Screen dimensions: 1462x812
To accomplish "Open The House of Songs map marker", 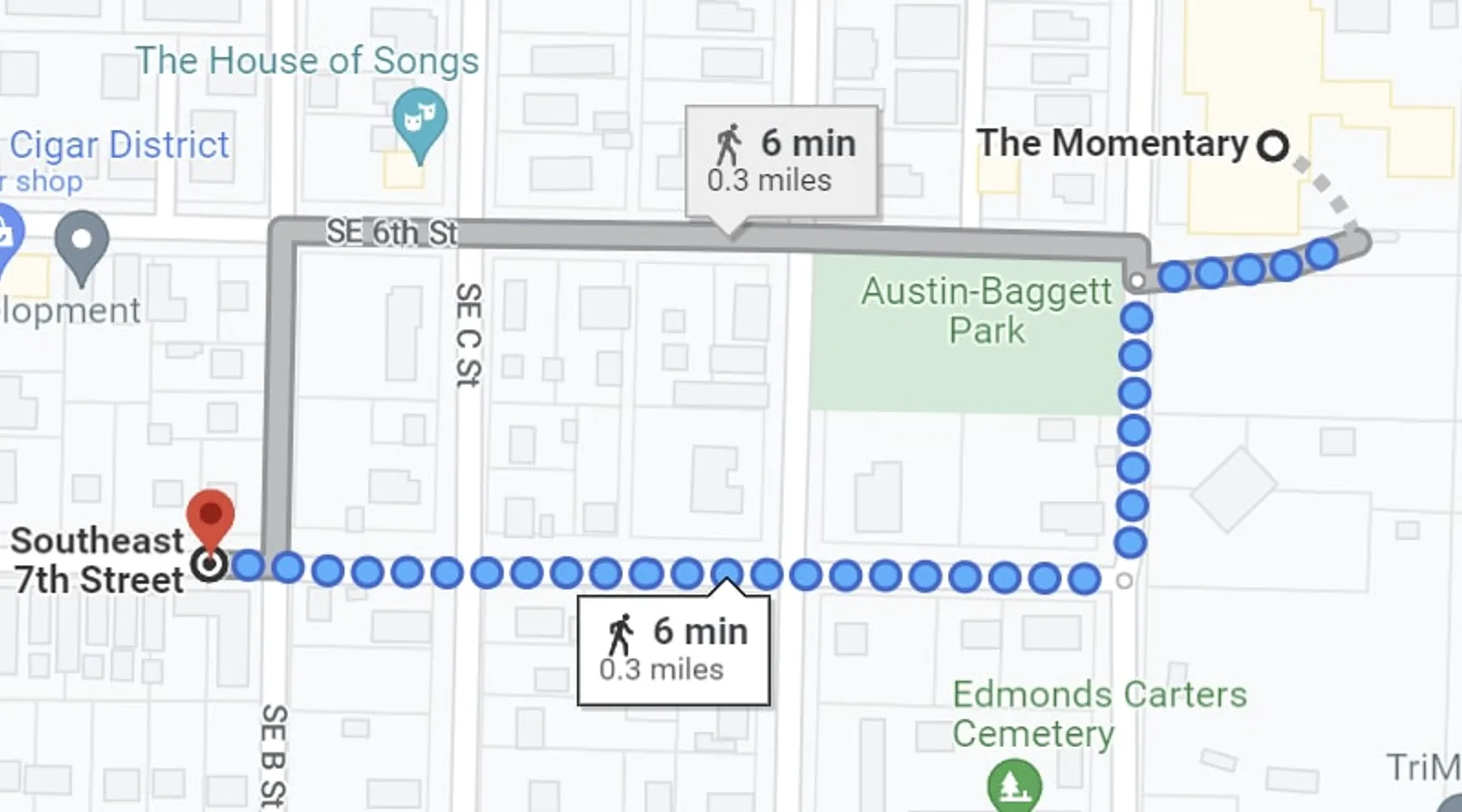I will (419, 122).
